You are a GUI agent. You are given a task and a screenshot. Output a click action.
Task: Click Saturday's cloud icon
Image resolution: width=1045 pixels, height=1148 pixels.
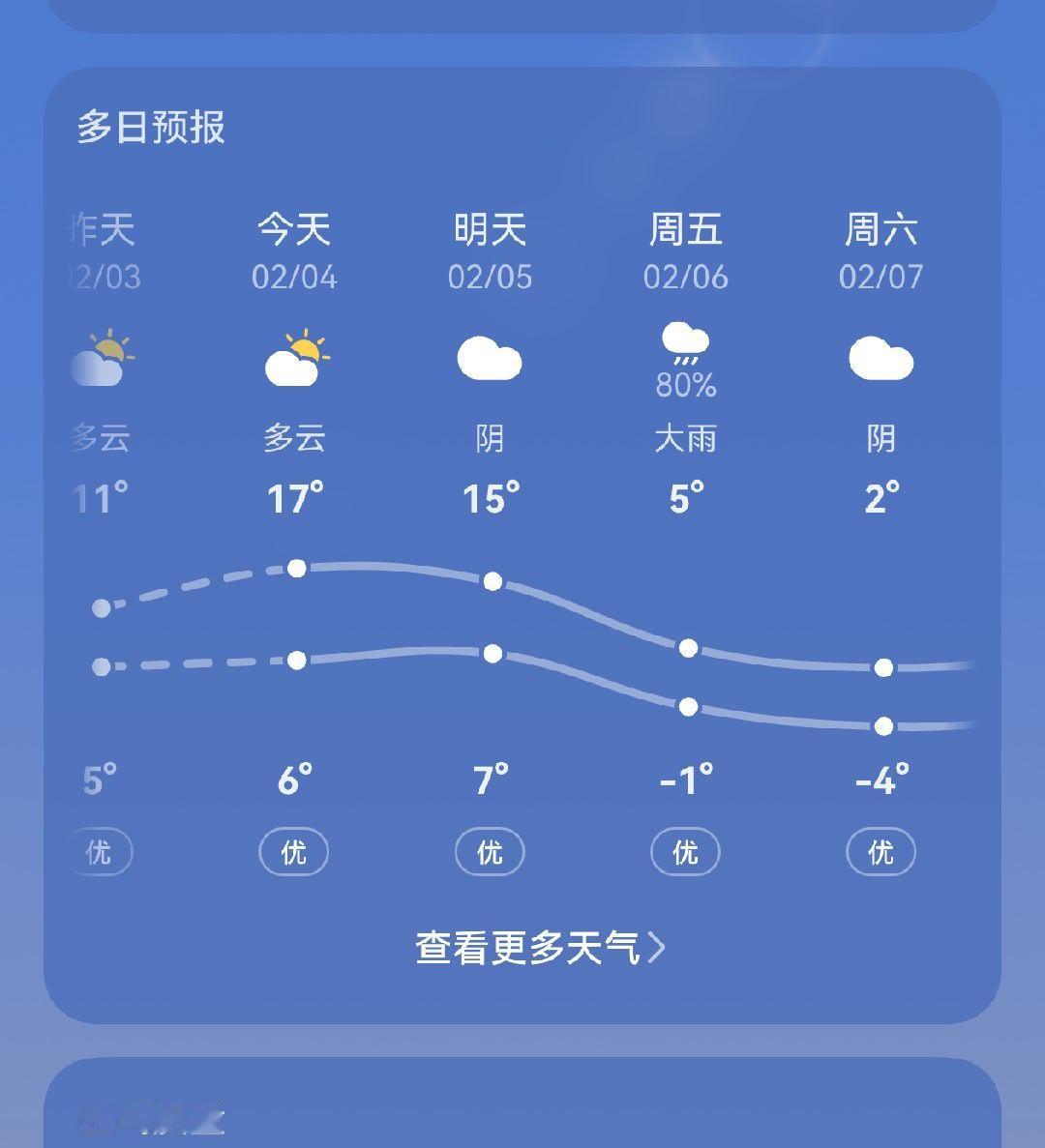881,360
